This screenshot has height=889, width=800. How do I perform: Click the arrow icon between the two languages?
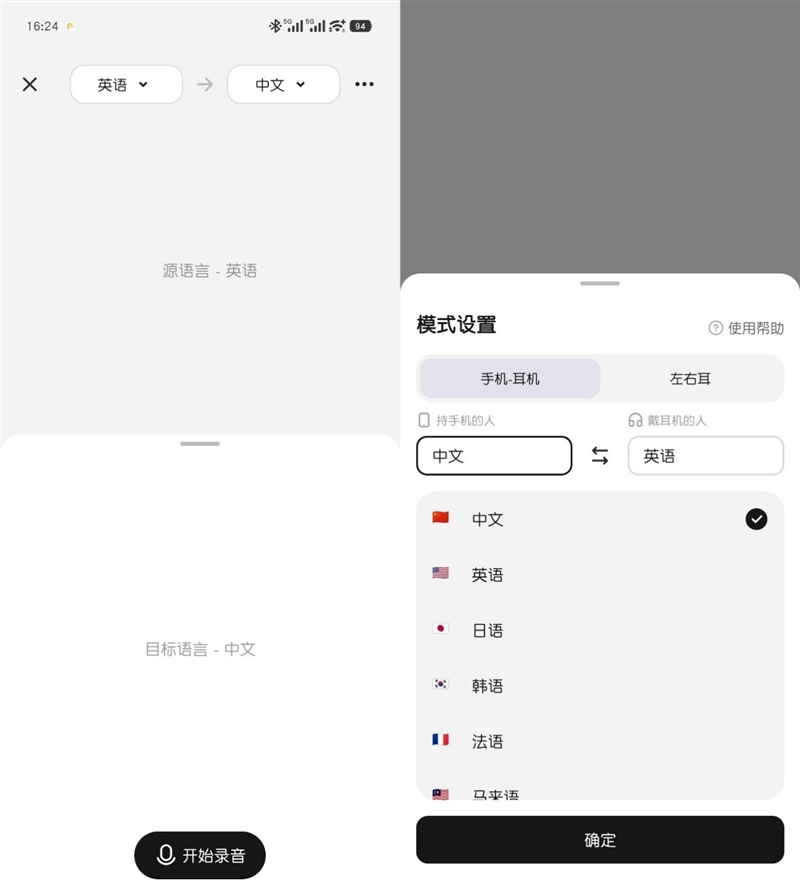[204, 85]
